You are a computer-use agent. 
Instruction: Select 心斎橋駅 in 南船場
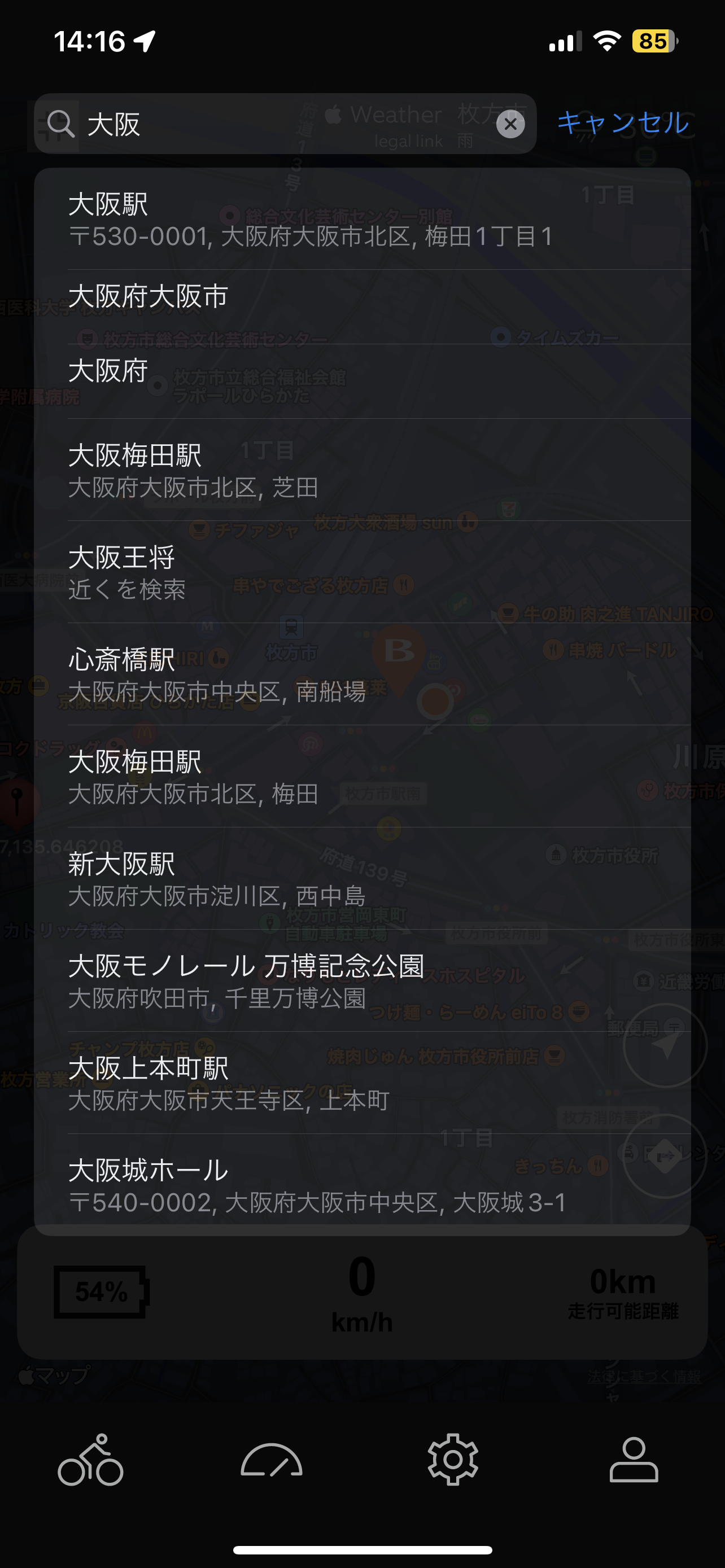coord(362,674)
